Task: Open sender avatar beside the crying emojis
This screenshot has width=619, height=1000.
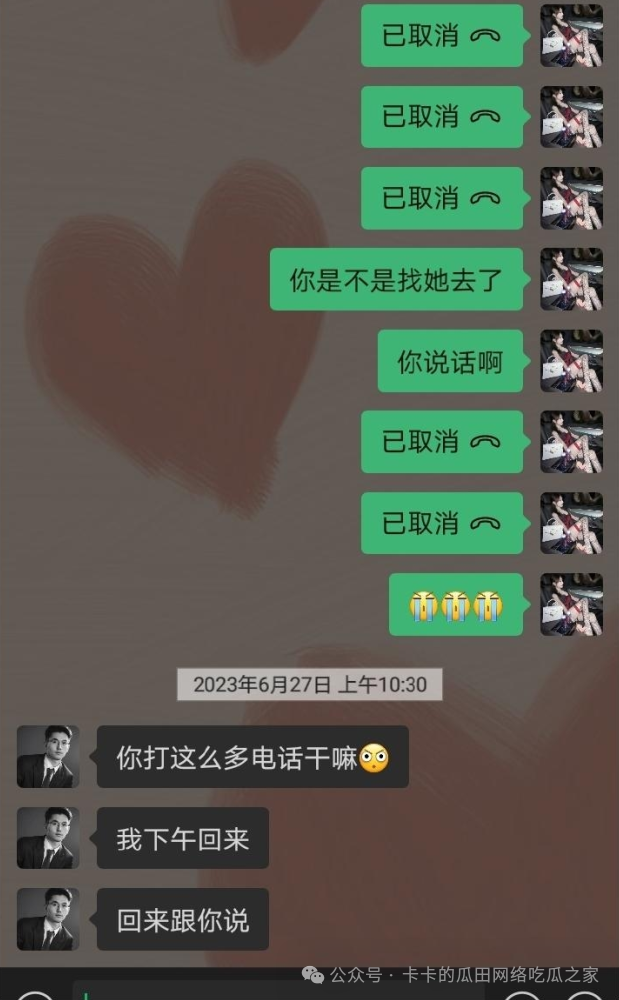Action: click(x=571, y=604)
